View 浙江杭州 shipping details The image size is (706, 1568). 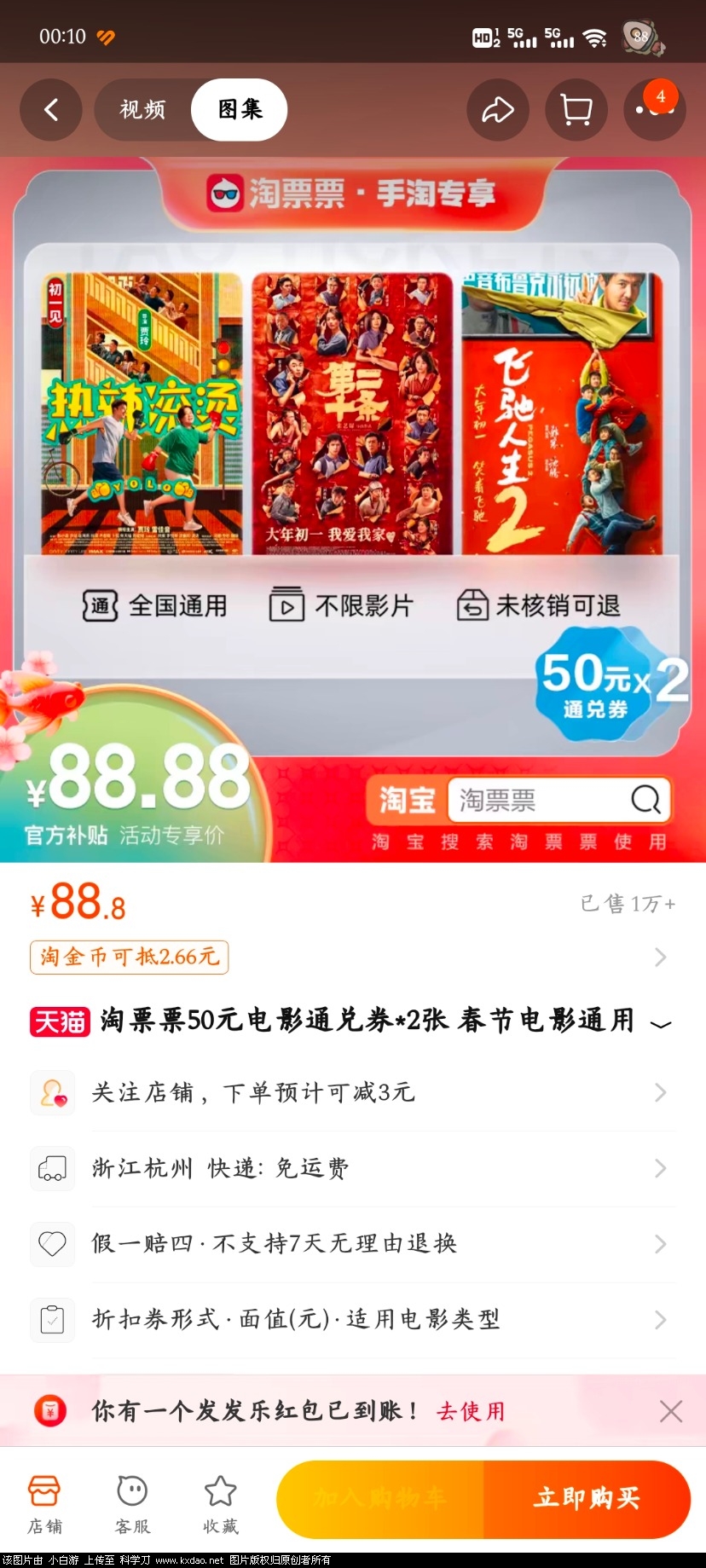point(351,1168)
